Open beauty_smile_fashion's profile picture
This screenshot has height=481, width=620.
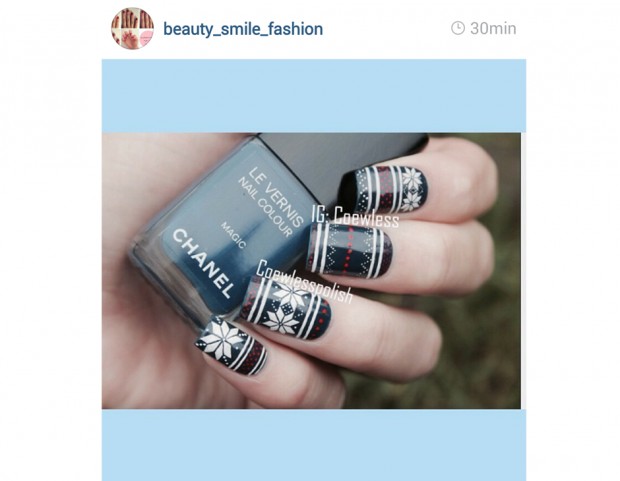pos(130,28)
